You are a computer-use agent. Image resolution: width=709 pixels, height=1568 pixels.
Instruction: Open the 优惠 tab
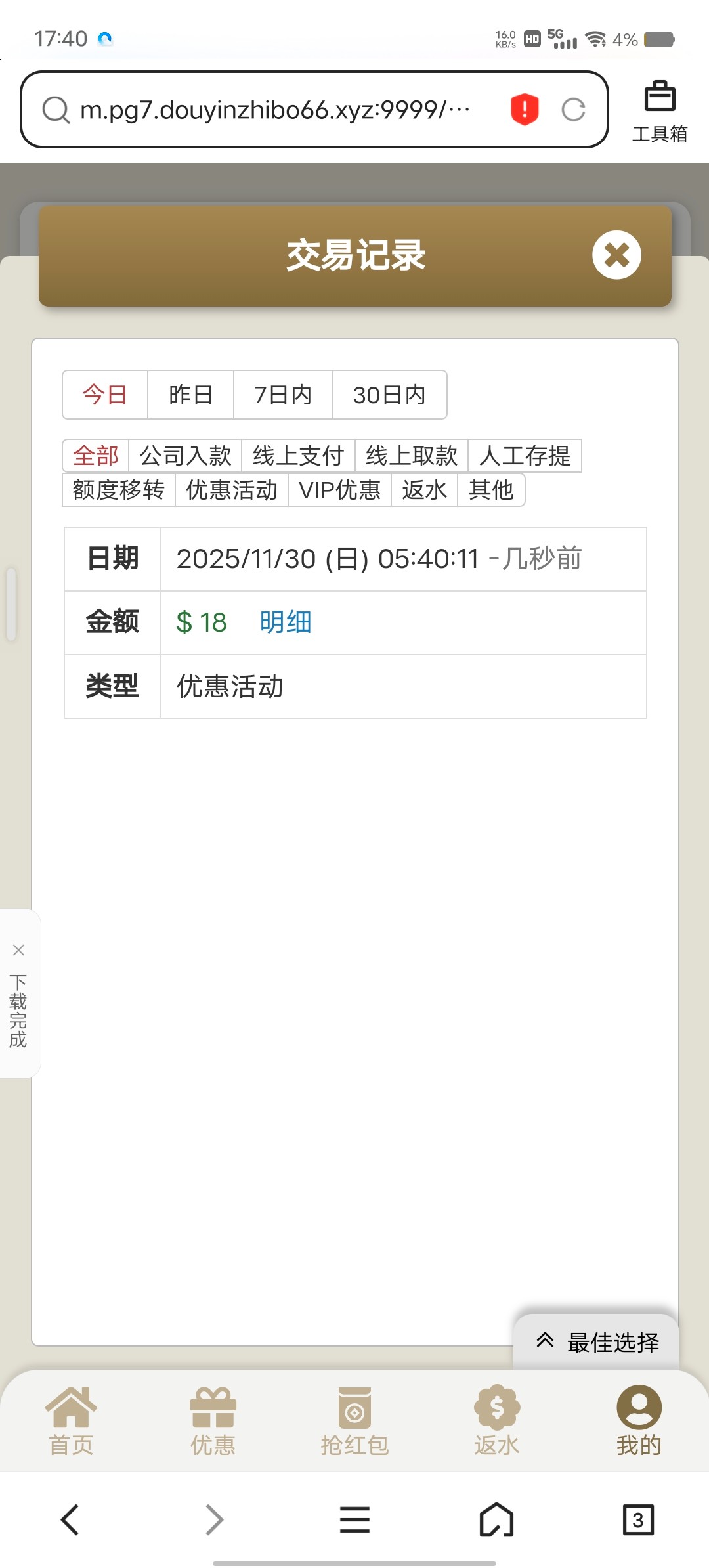[213, 1422]
